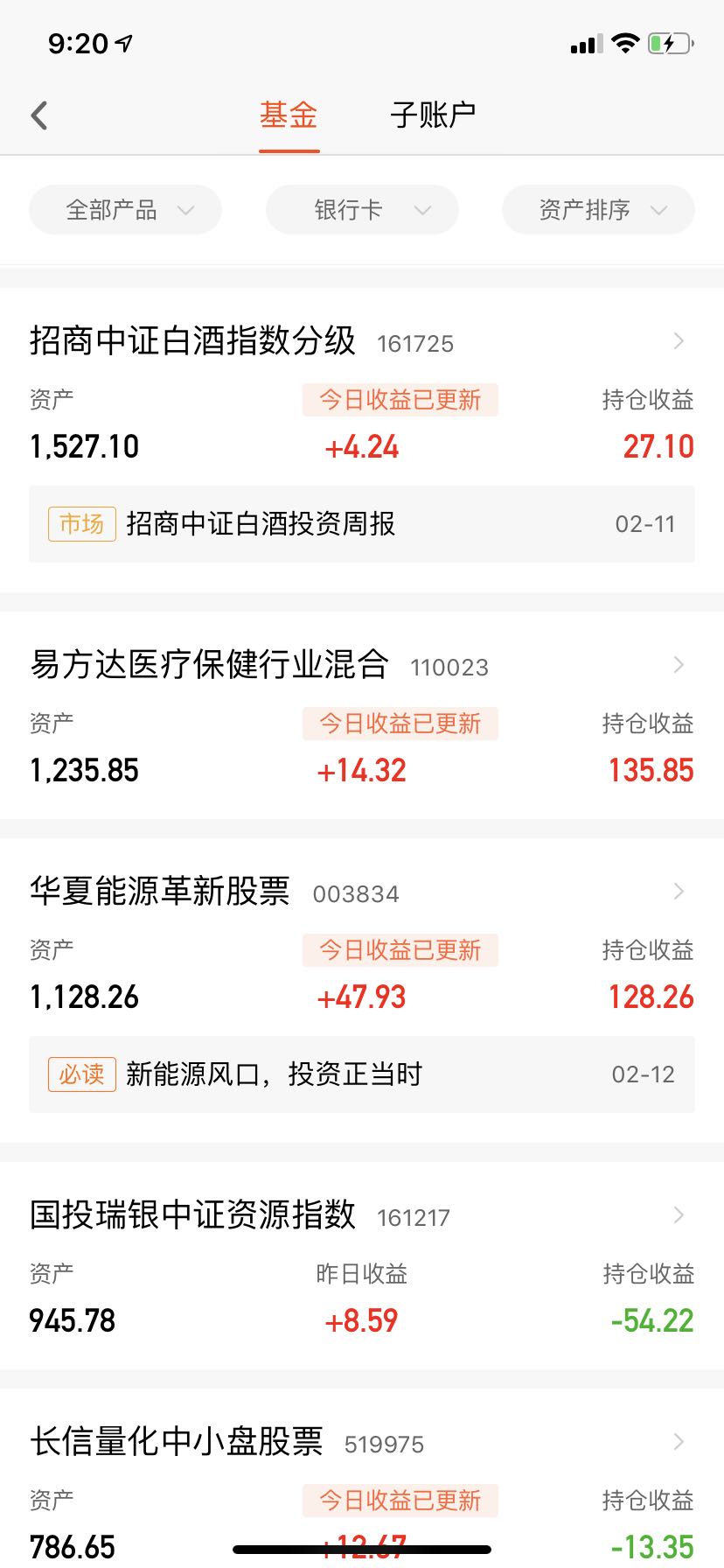Select the 基金 tab
The height and width of the screenshot is (1568, 724).
289,115
